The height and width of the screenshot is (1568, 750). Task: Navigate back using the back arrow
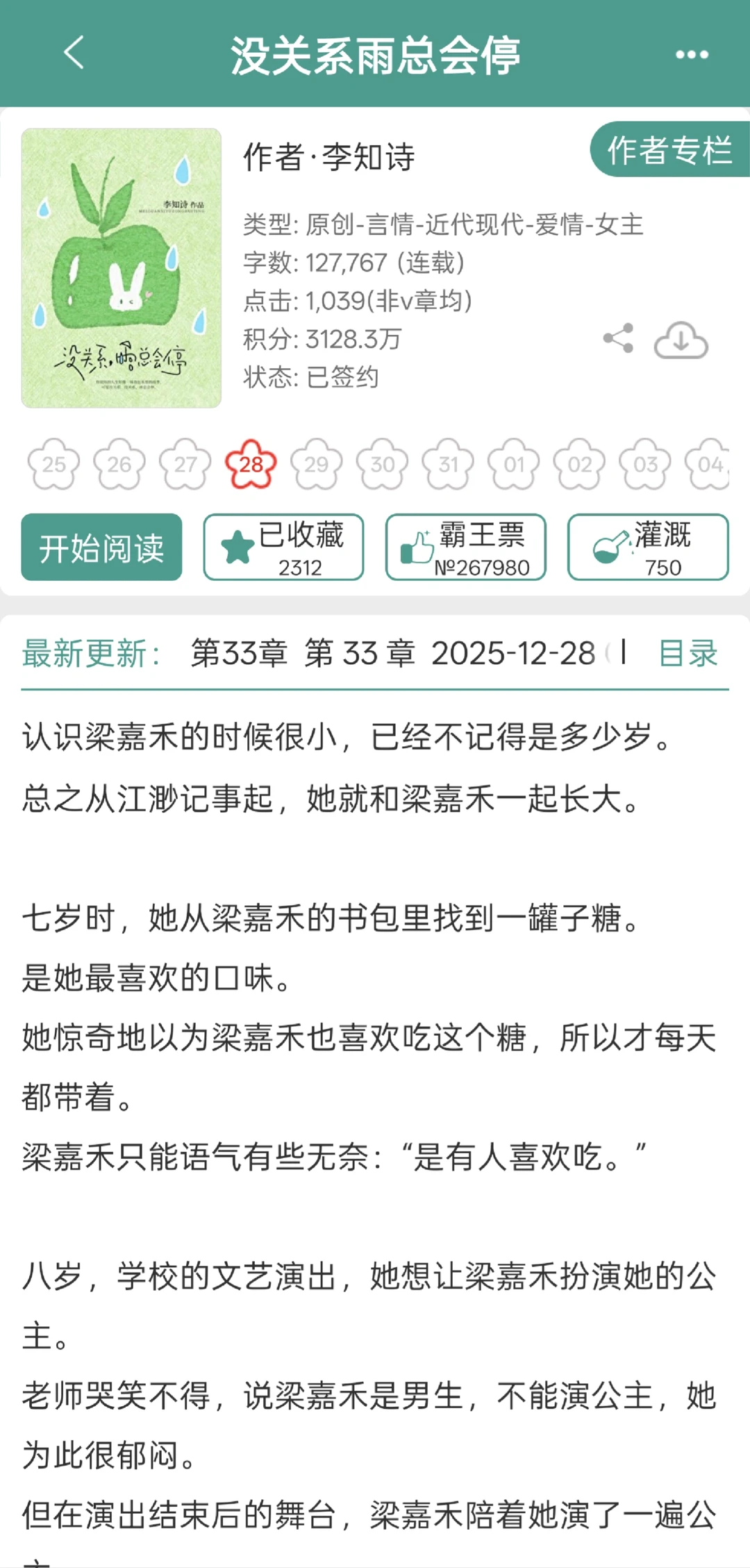click(x=74, y=54)
